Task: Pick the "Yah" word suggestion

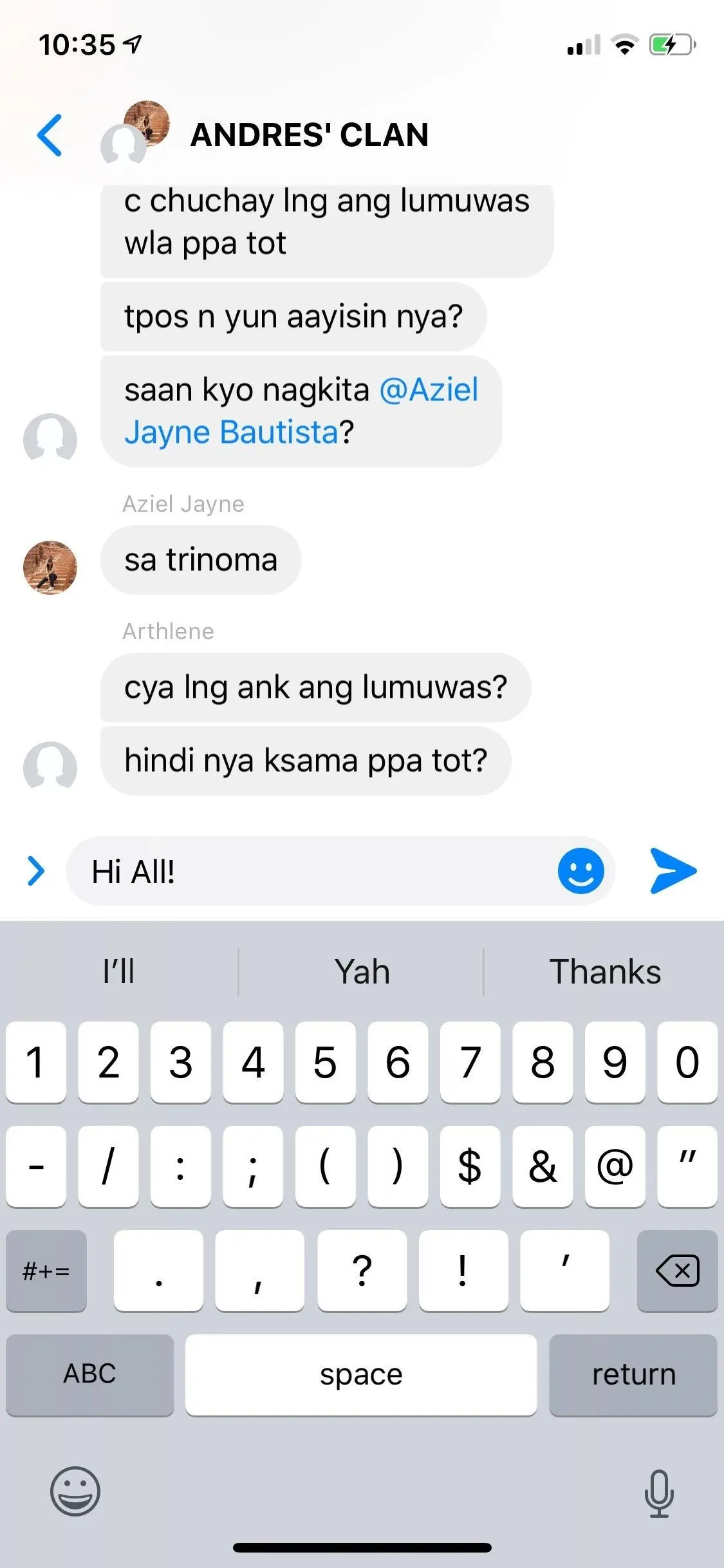Action: click(362, 971)
